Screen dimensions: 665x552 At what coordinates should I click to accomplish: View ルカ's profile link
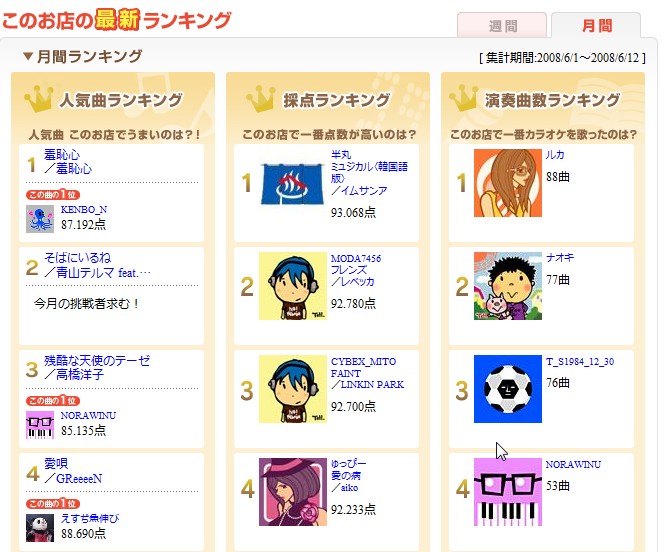(x=555, y=155)
